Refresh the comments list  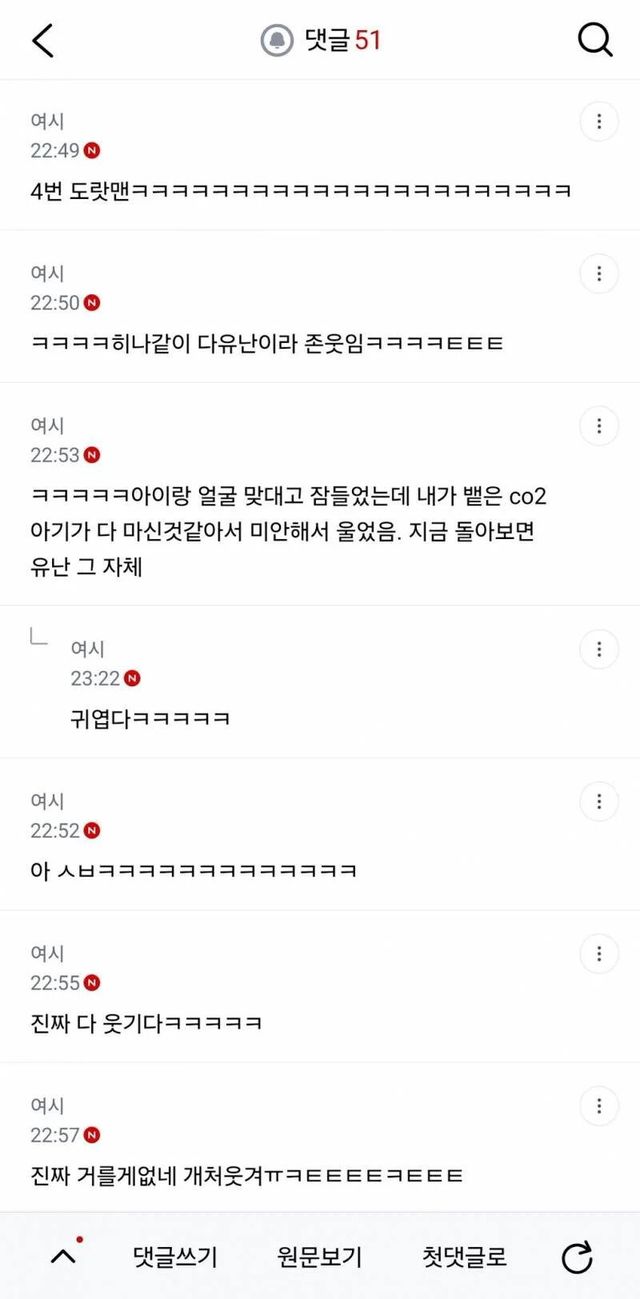click(577, 1257)
